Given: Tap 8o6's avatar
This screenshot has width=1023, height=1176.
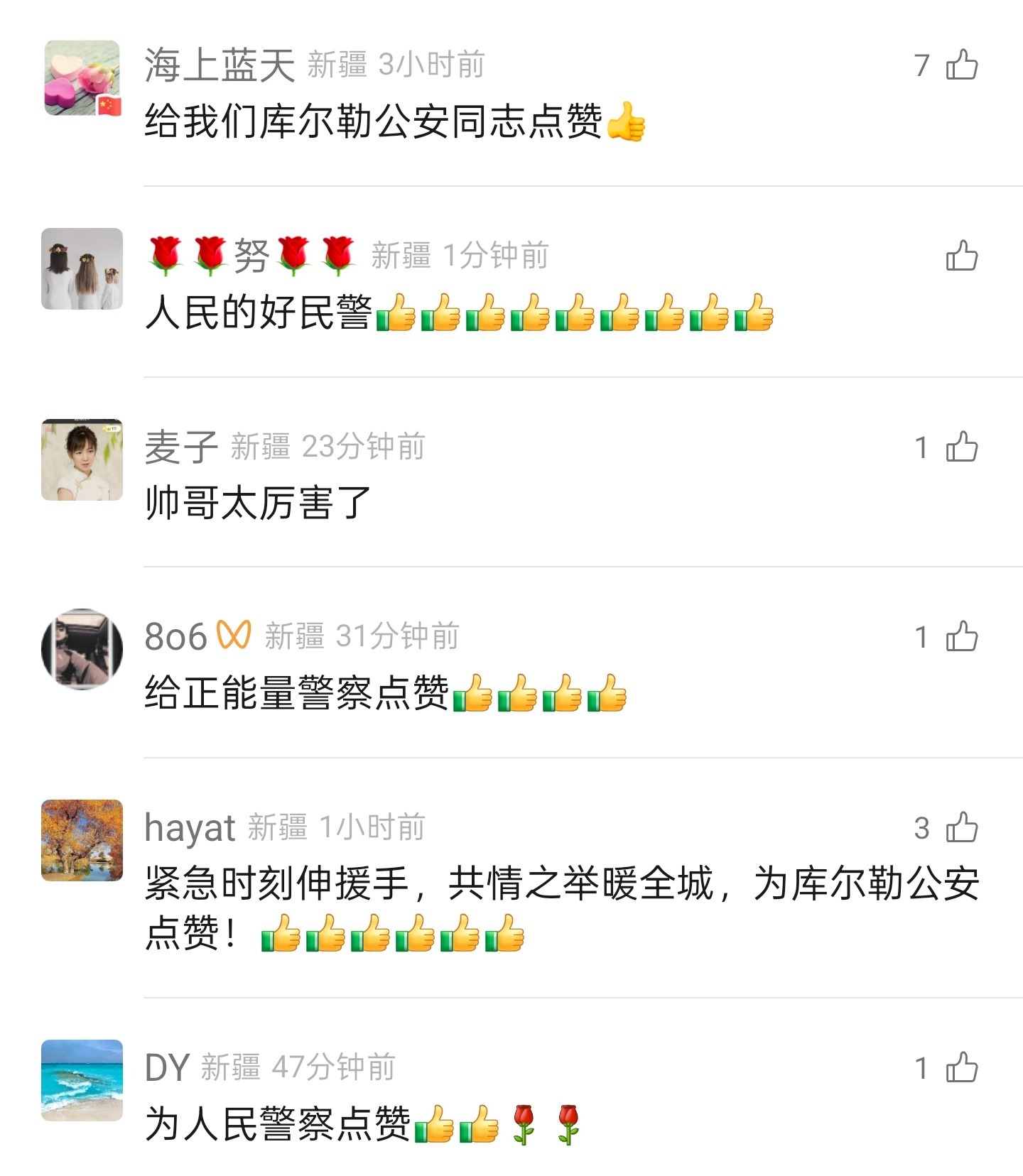Looking at the screenshot, I should (x=82, y=649).
